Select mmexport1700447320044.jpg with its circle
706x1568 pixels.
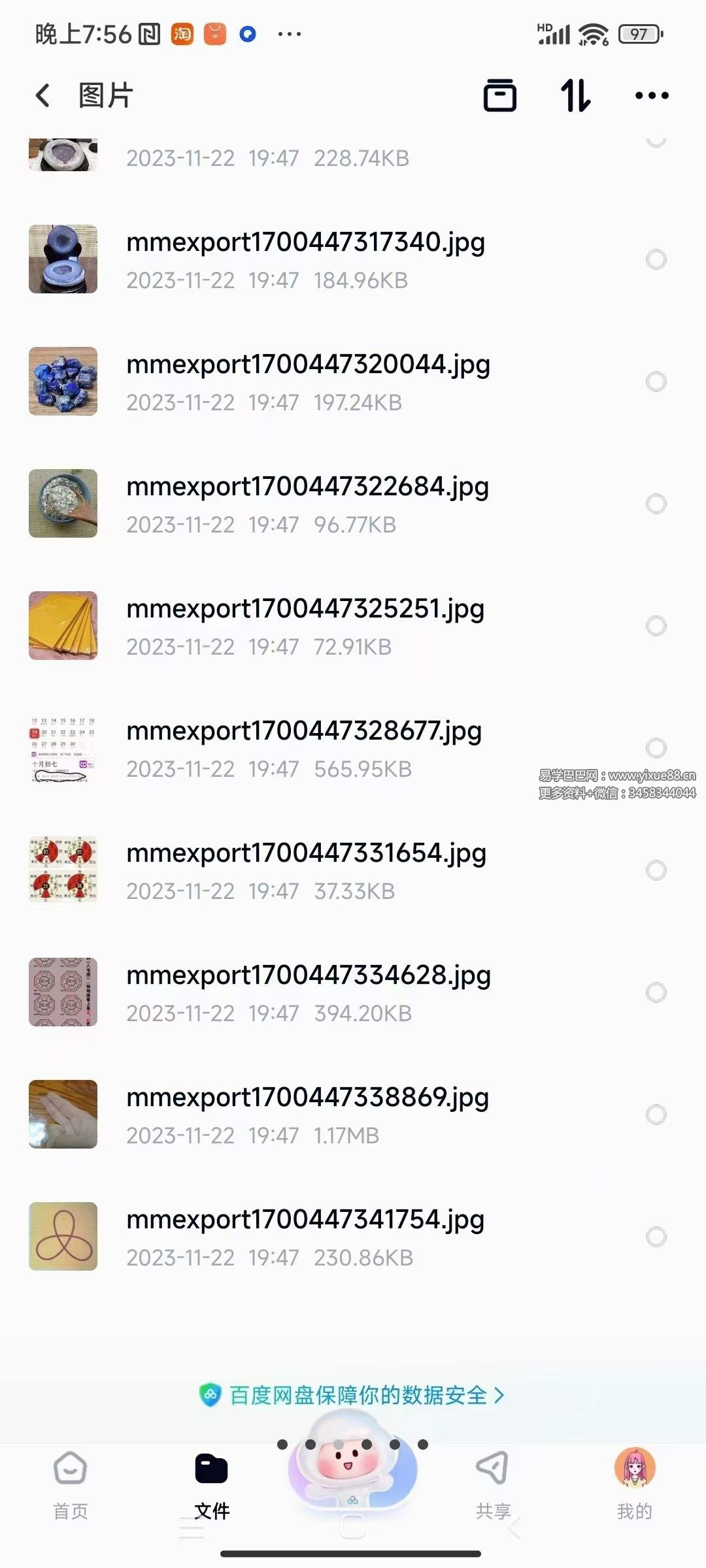pos(656,382)
